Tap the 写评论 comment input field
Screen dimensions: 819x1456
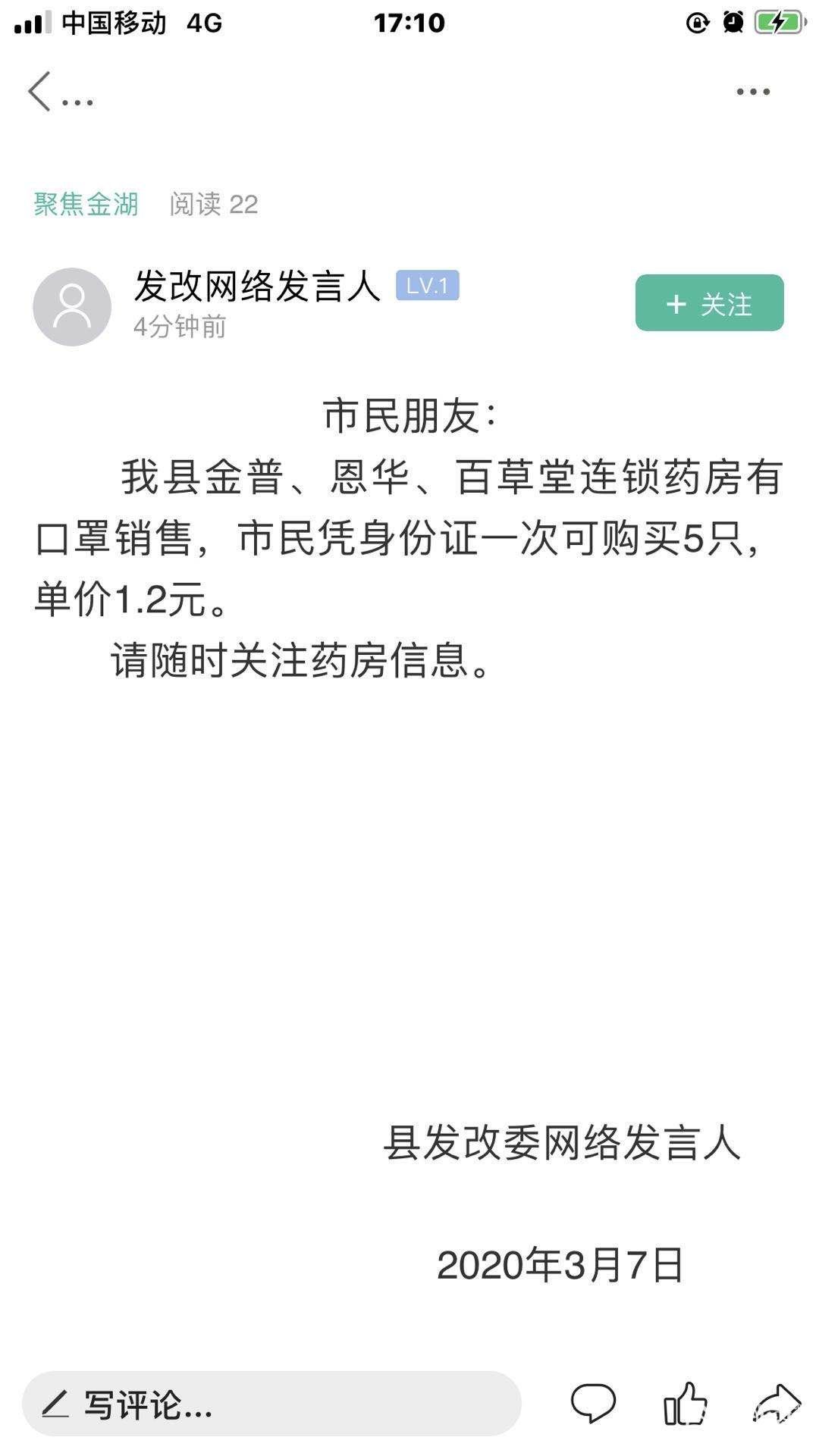point(271,1404)
